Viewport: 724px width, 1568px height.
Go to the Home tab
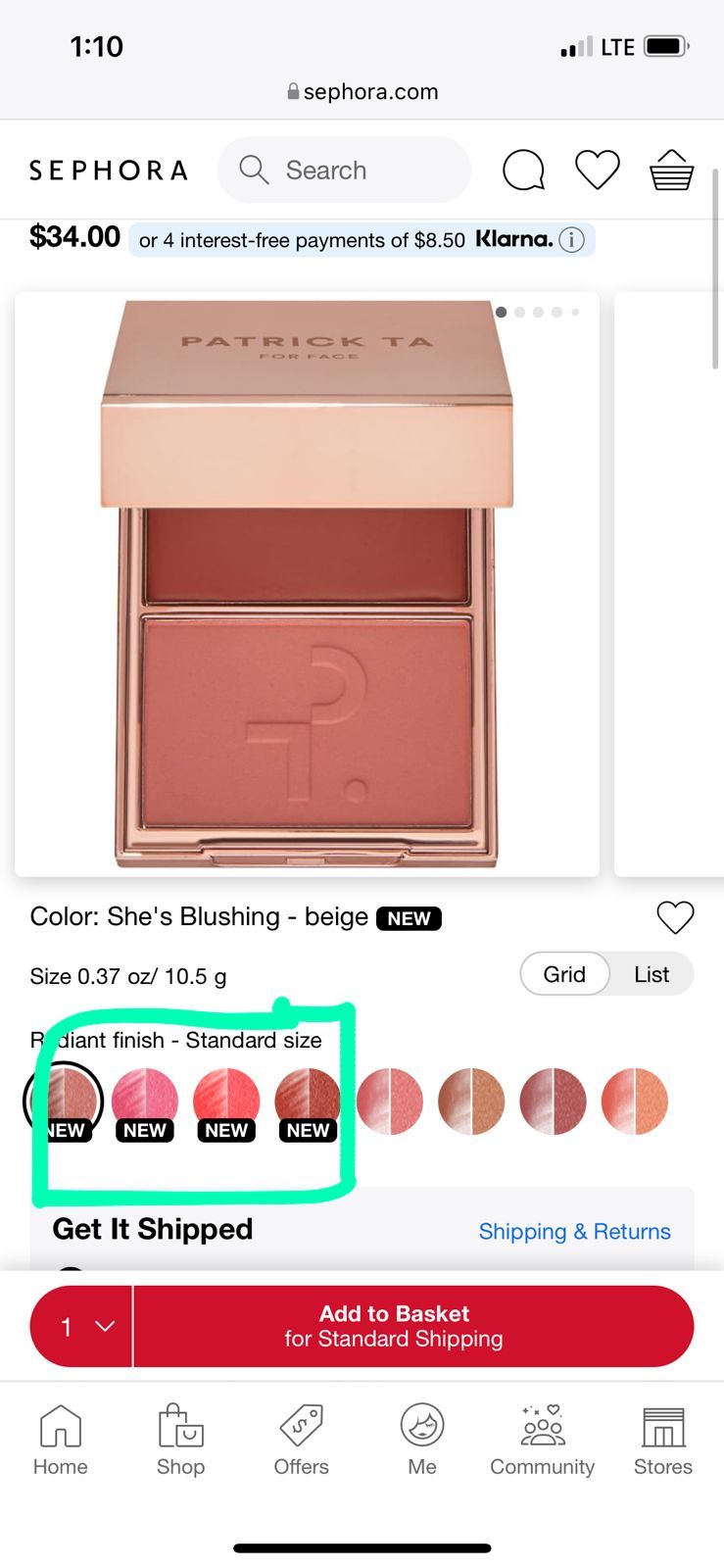click(61, 1439)
